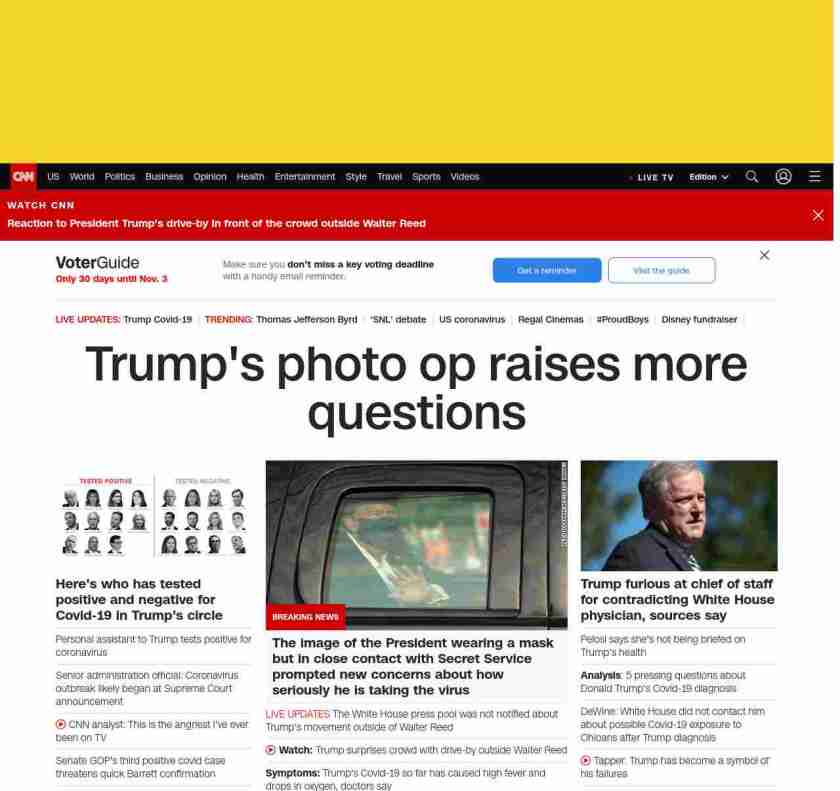Tap the Visit the guide button
Viewport: 840px width, 791px height.
click(x=661, y=270)
